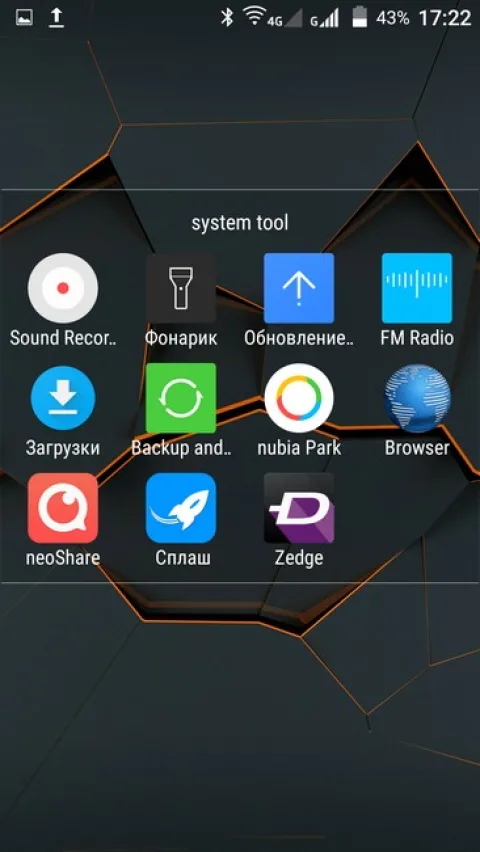Tap the system tool folder name
Screen dimensions: 480x852
click(240, 223)
